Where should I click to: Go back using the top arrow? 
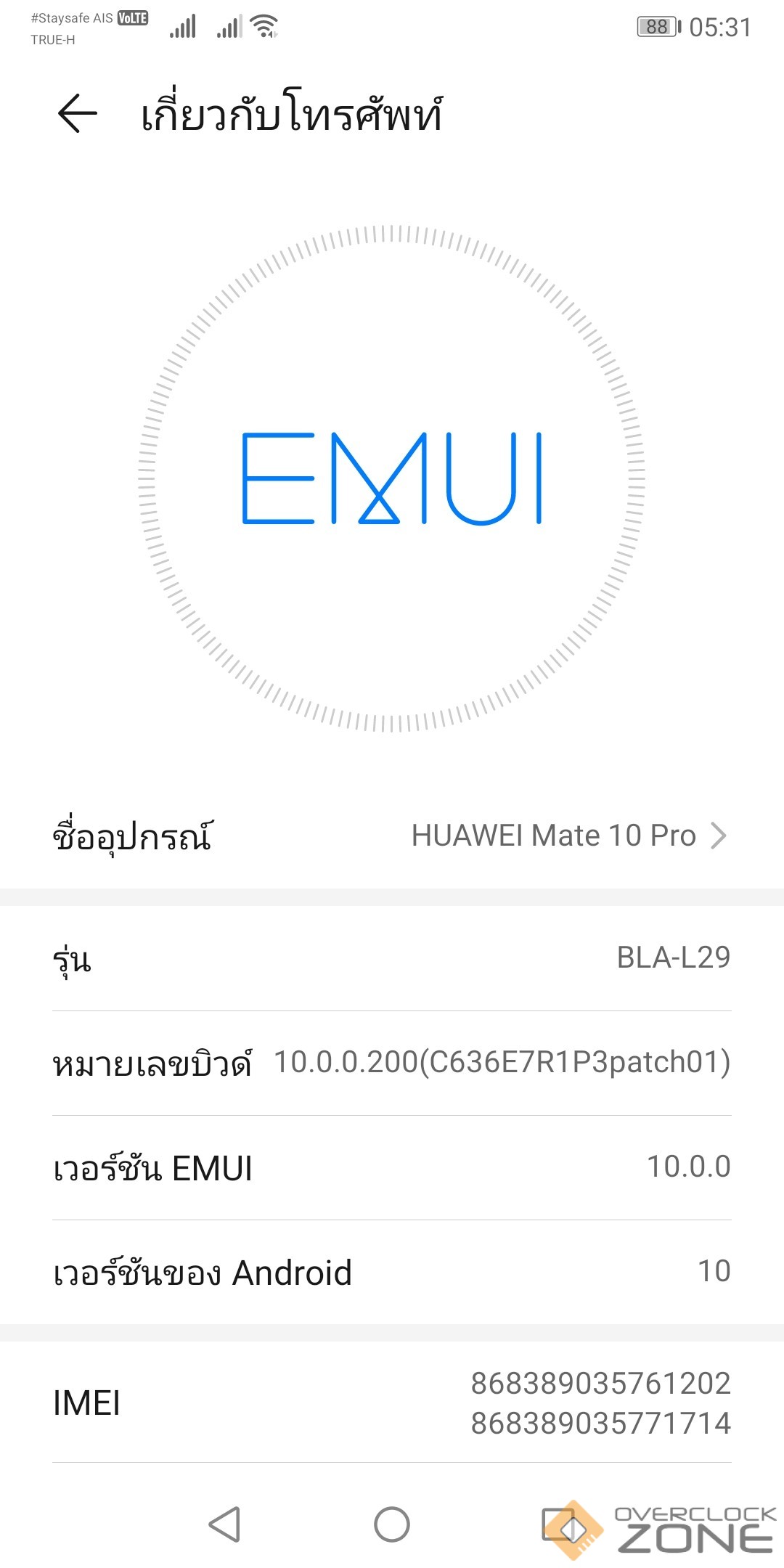(78, 114)
